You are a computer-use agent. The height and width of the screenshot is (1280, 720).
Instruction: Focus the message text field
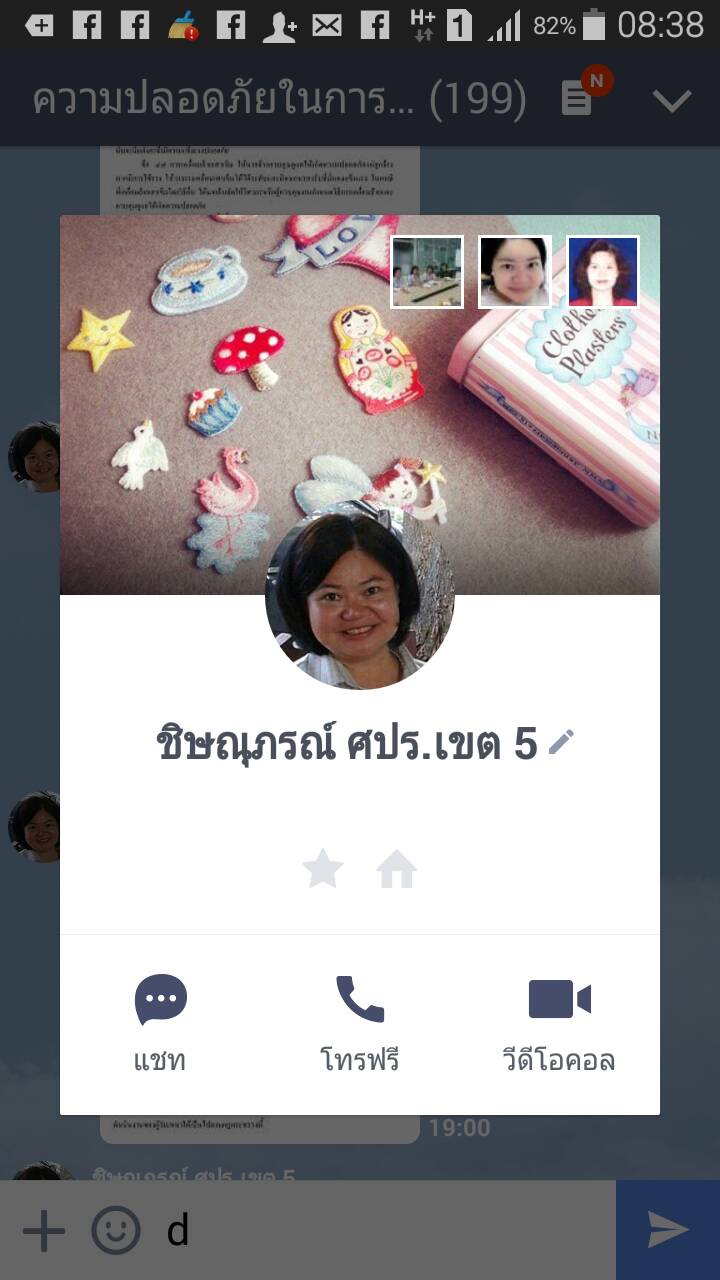tap(385, 1231)
